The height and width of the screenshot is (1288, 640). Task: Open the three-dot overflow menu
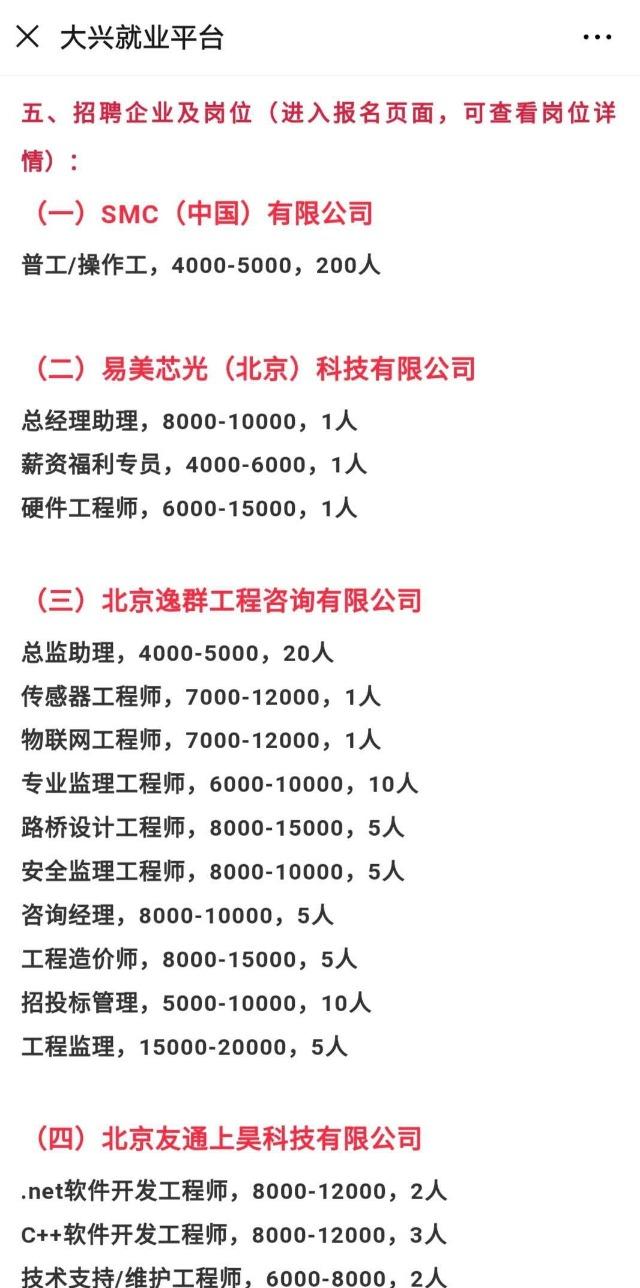point(597,37)
